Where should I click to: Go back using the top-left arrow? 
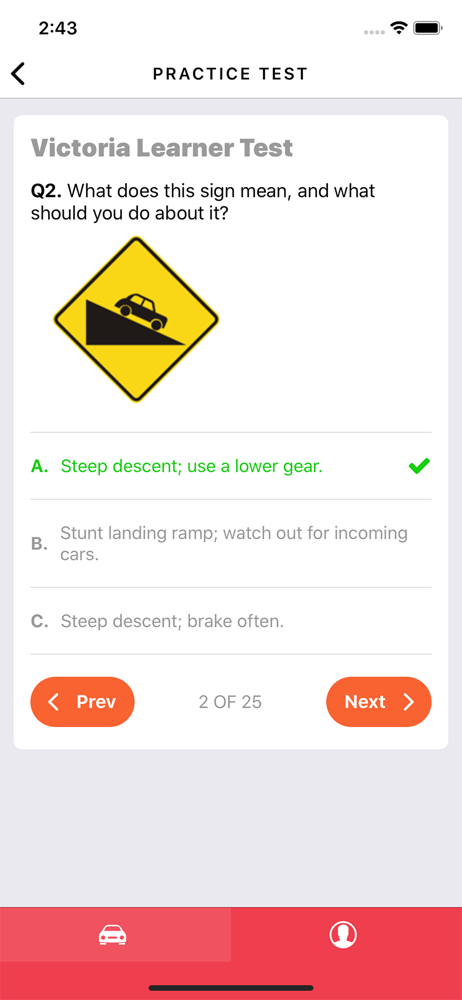pyautogui.click(x=18, y=73)
